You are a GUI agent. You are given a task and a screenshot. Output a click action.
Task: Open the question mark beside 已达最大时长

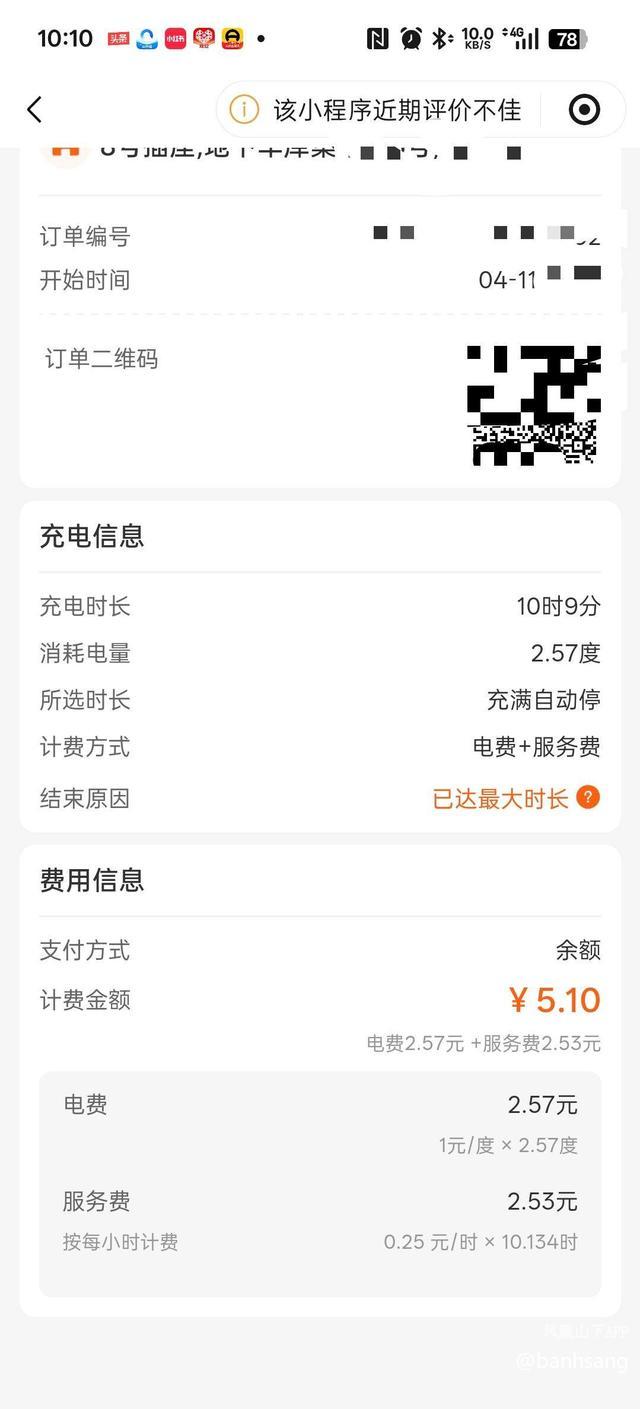(x=589, y=797)
